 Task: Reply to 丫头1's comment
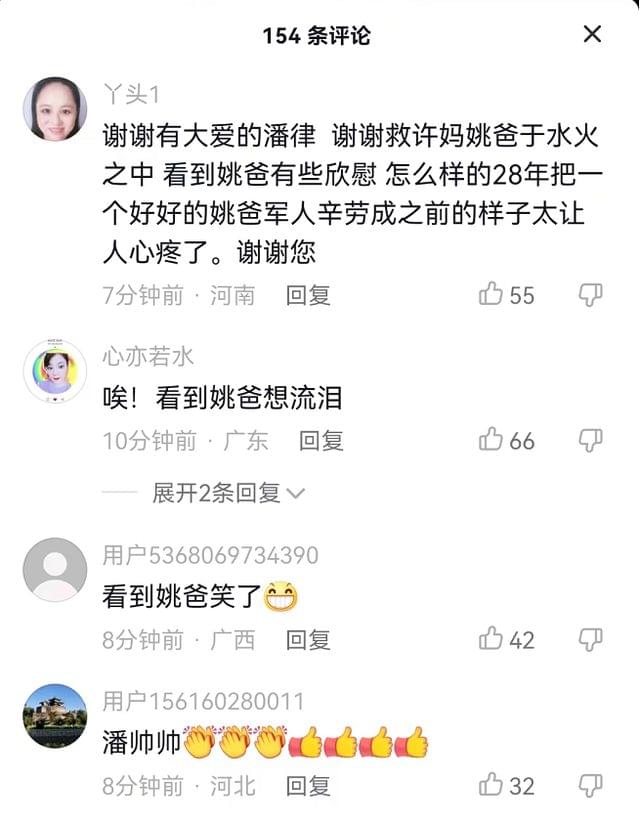[x=308, y=295]
